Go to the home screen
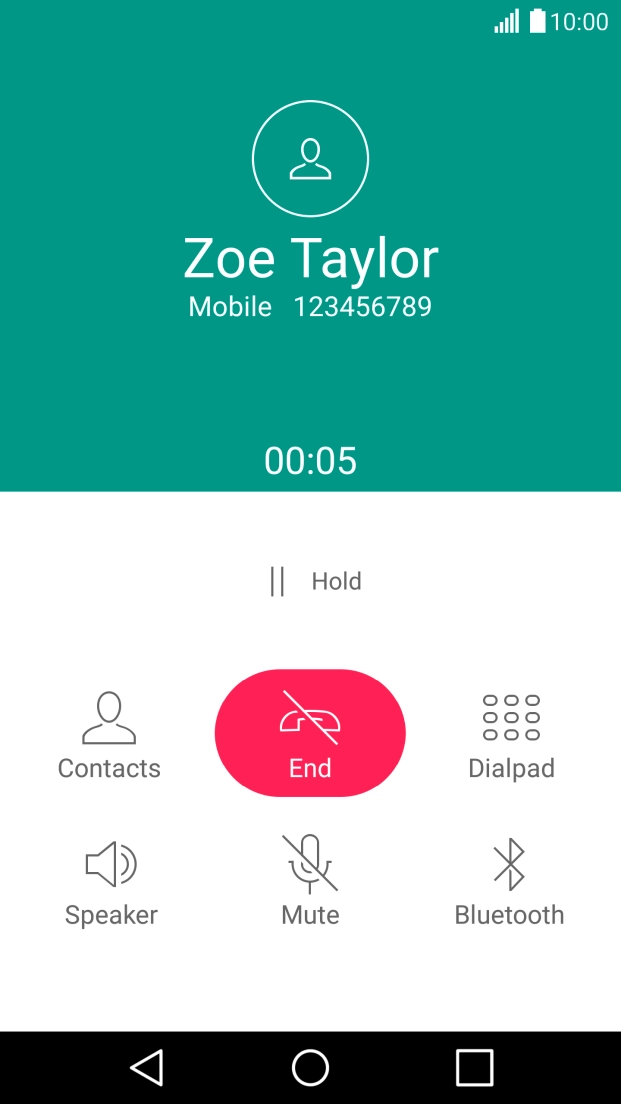The width and height of the screenshot is (621, 1104). point(310,1068)
